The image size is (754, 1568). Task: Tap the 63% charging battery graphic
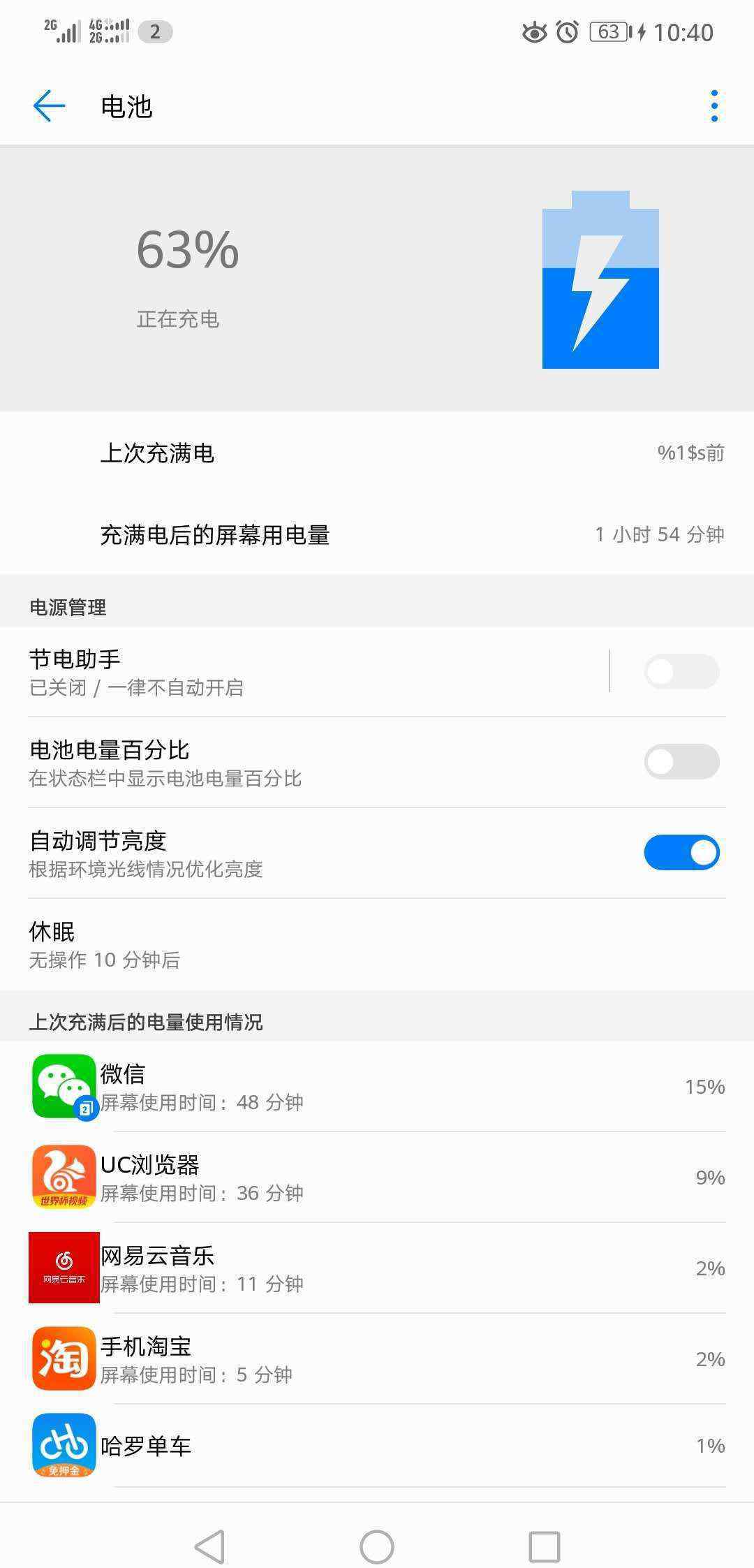point(600,279)
